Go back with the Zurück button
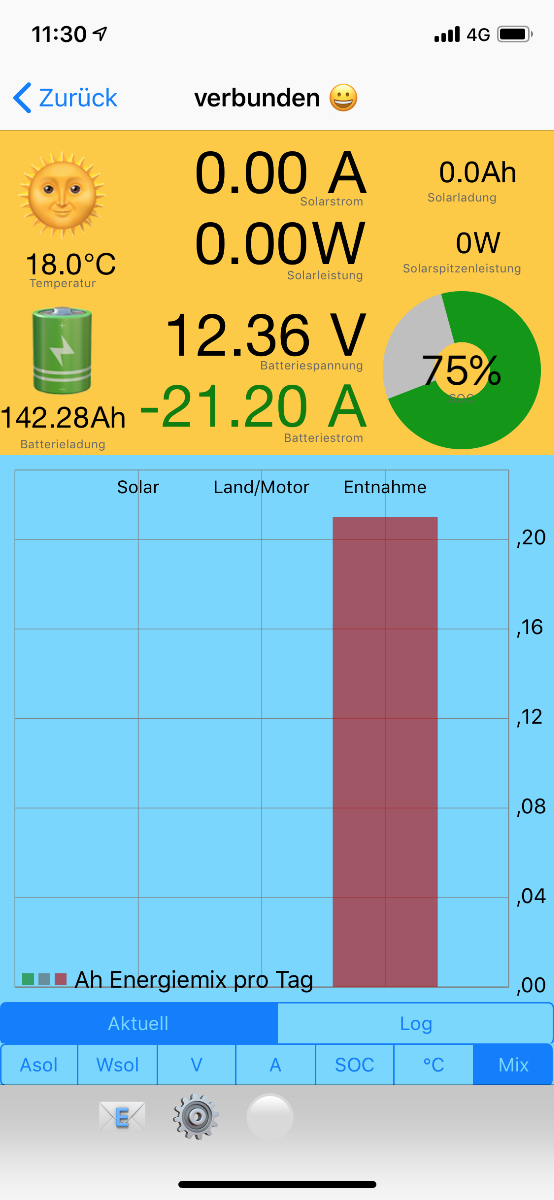 65,98
